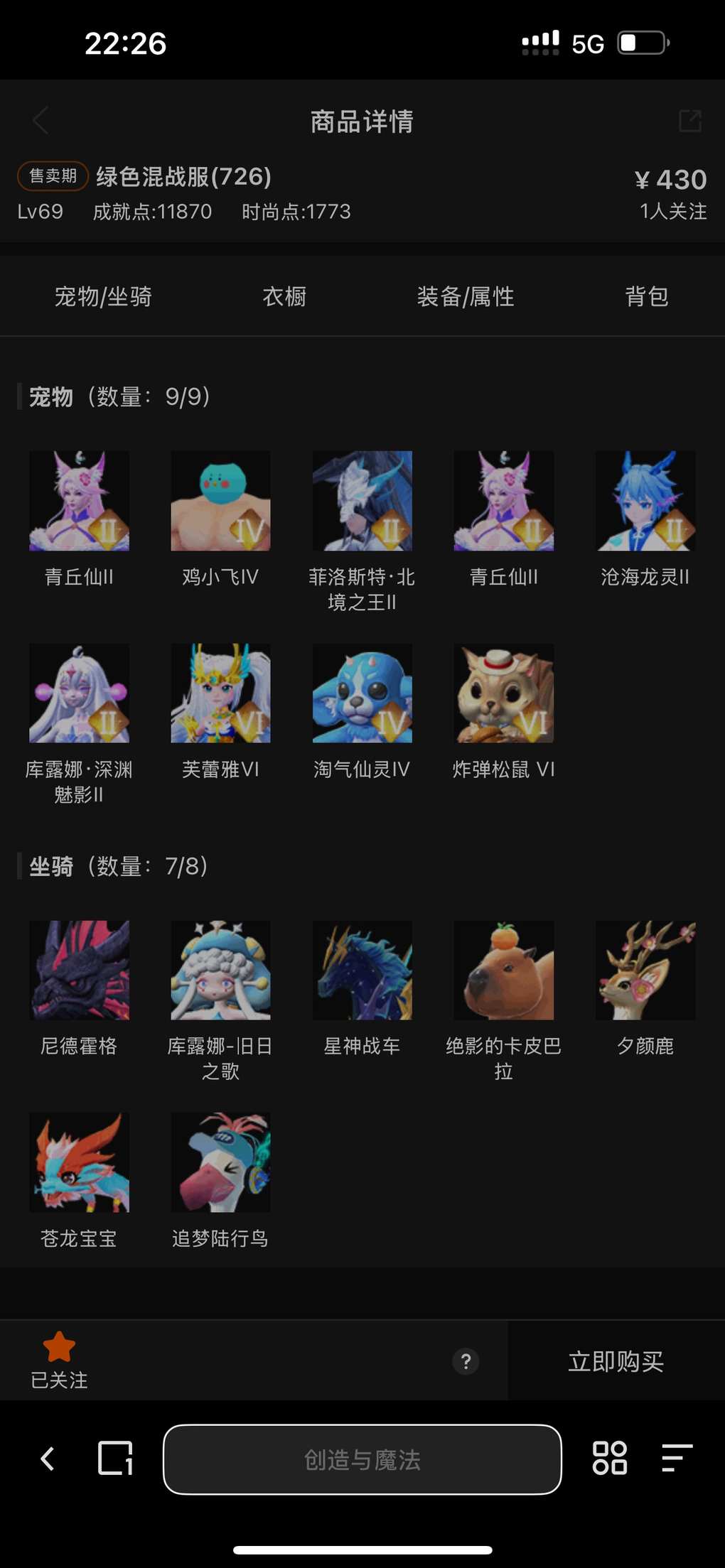The image size is (725, 1568).
Task: Switch to the 衣橱 tab
Action: tap(284, 296)
